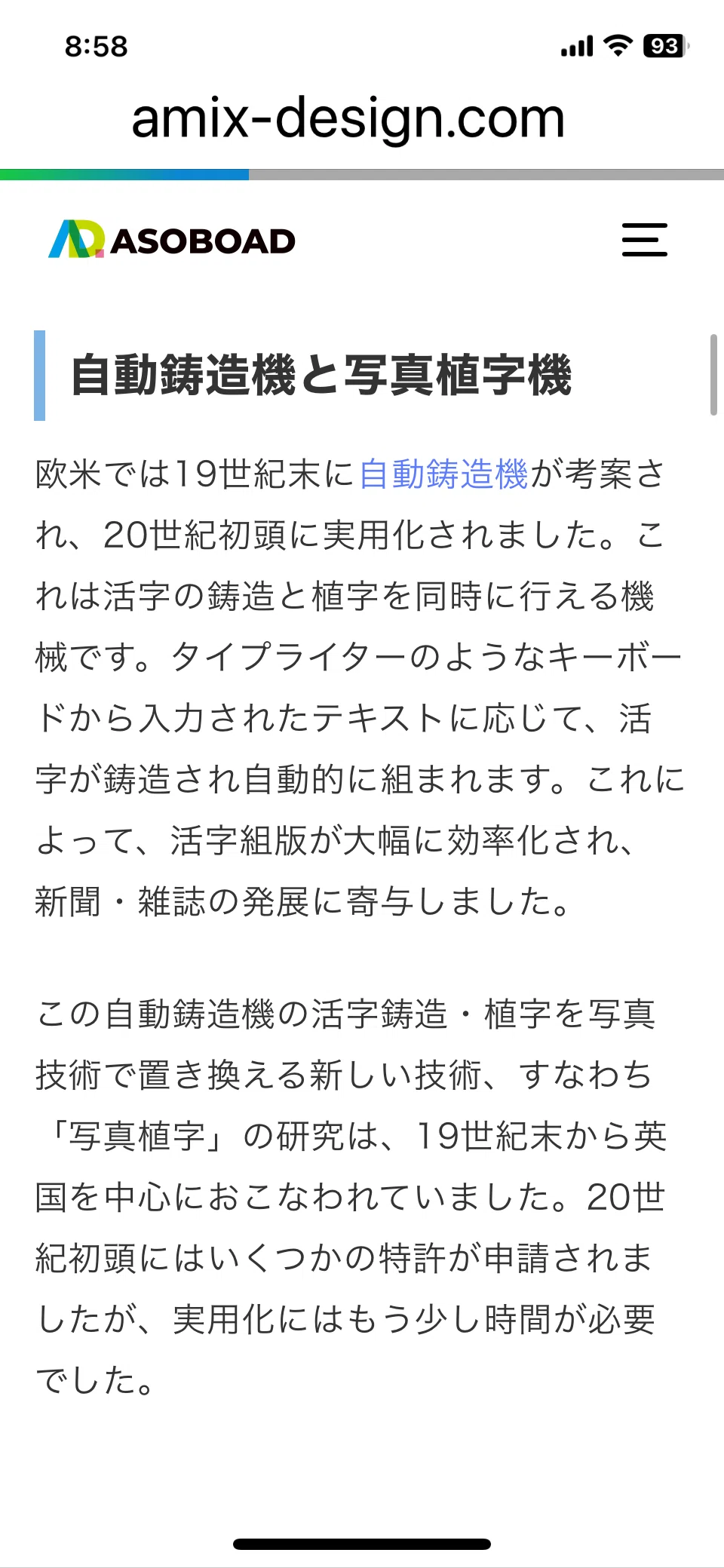Open the hamburger menu
The height and width of the screenshot is (1568, 724).
[645, 240]
